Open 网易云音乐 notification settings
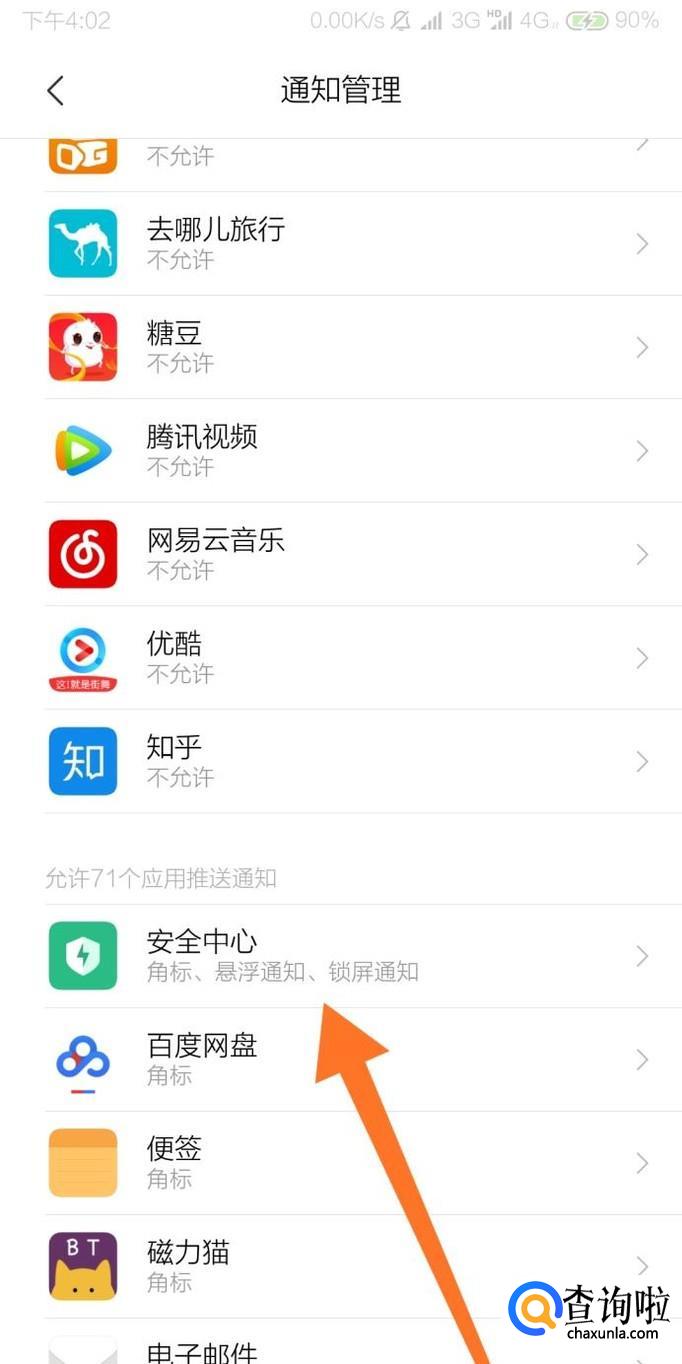Image resolution: width=682 pixels, height=1364 pixels. click(340, 554)
